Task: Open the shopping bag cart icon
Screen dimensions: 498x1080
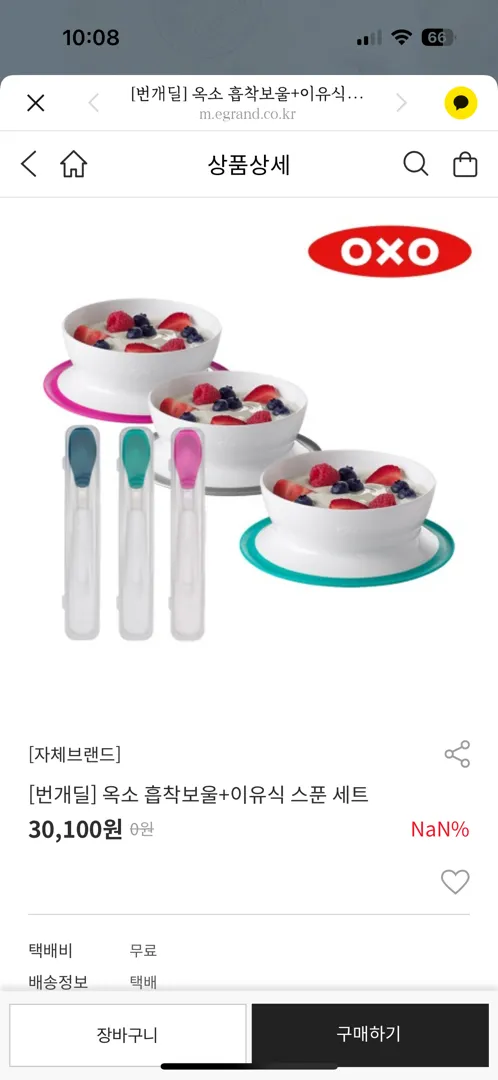Action: coord(465,165)
